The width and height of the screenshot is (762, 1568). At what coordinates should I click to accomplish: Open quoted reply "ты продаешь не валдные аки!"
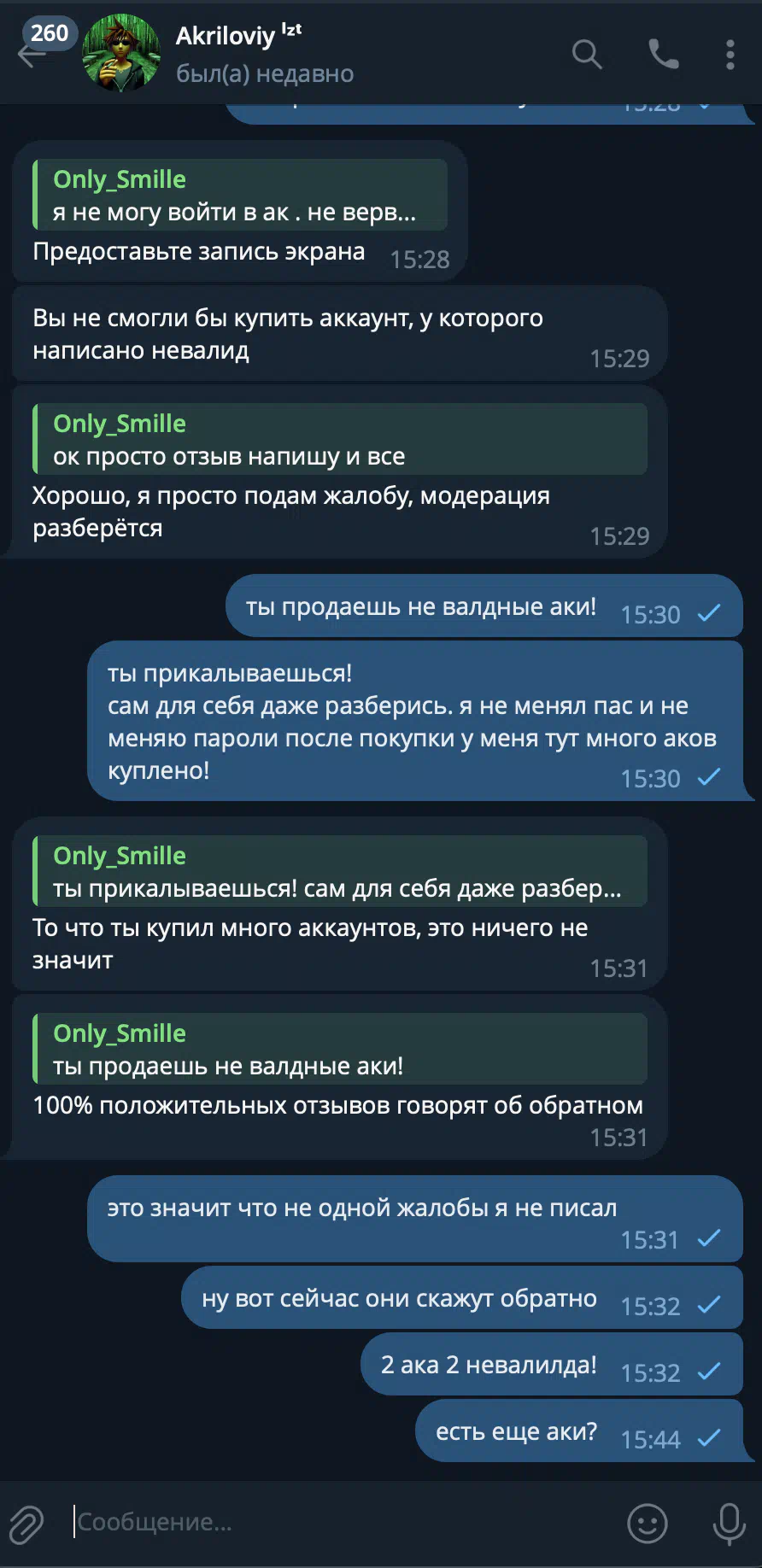click(x=340, y=1049)
